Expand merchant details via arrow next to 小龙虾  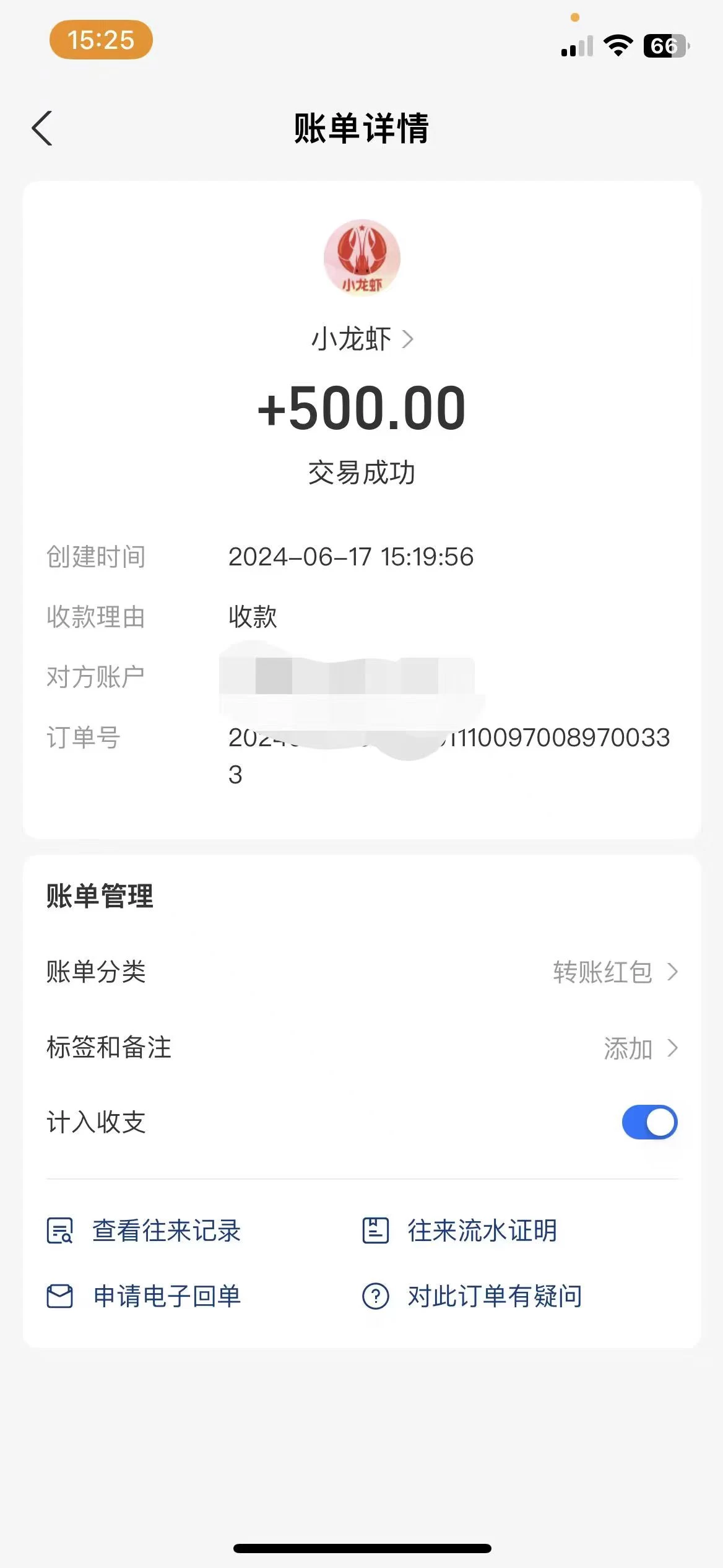410,339
